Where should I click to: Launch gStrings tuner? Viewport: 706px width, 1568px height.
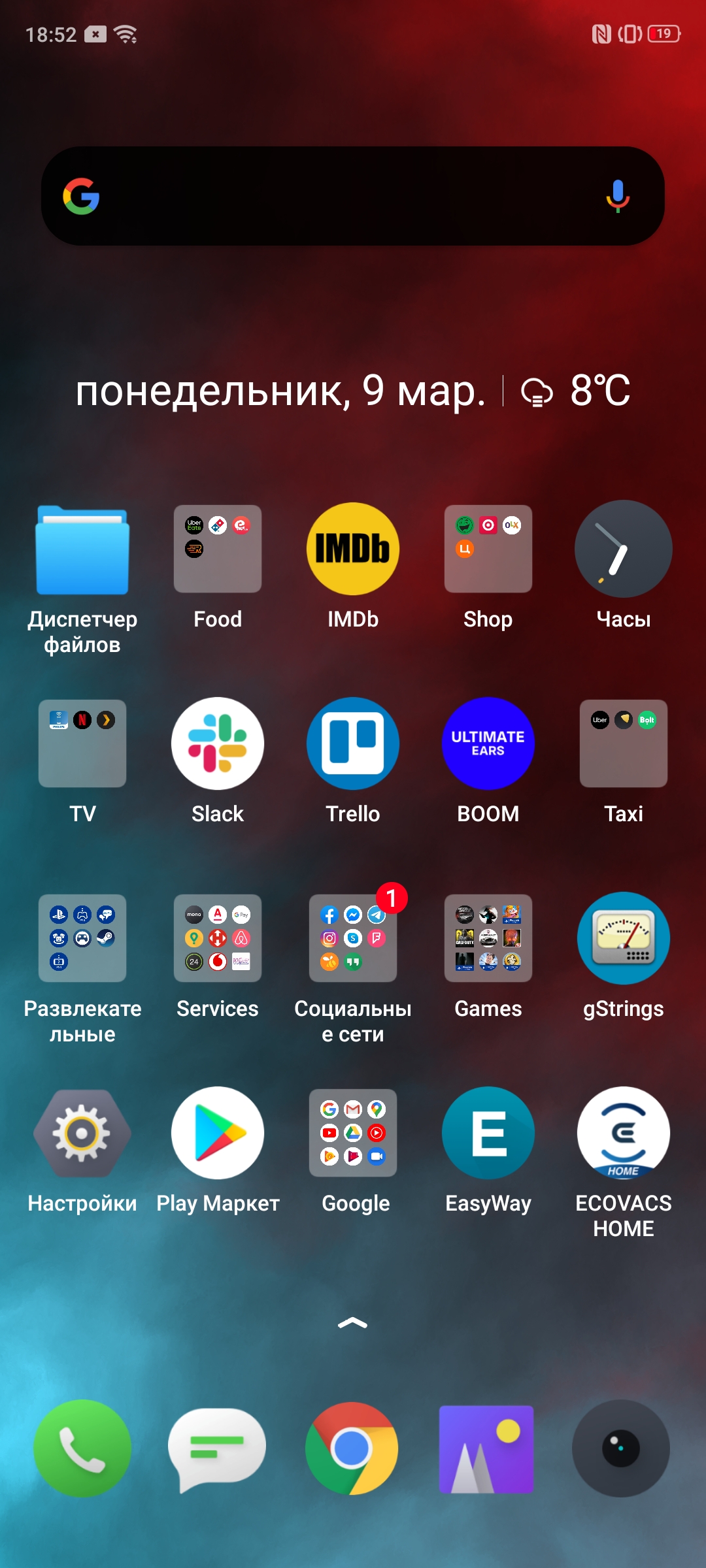click(x=624, y=938)
